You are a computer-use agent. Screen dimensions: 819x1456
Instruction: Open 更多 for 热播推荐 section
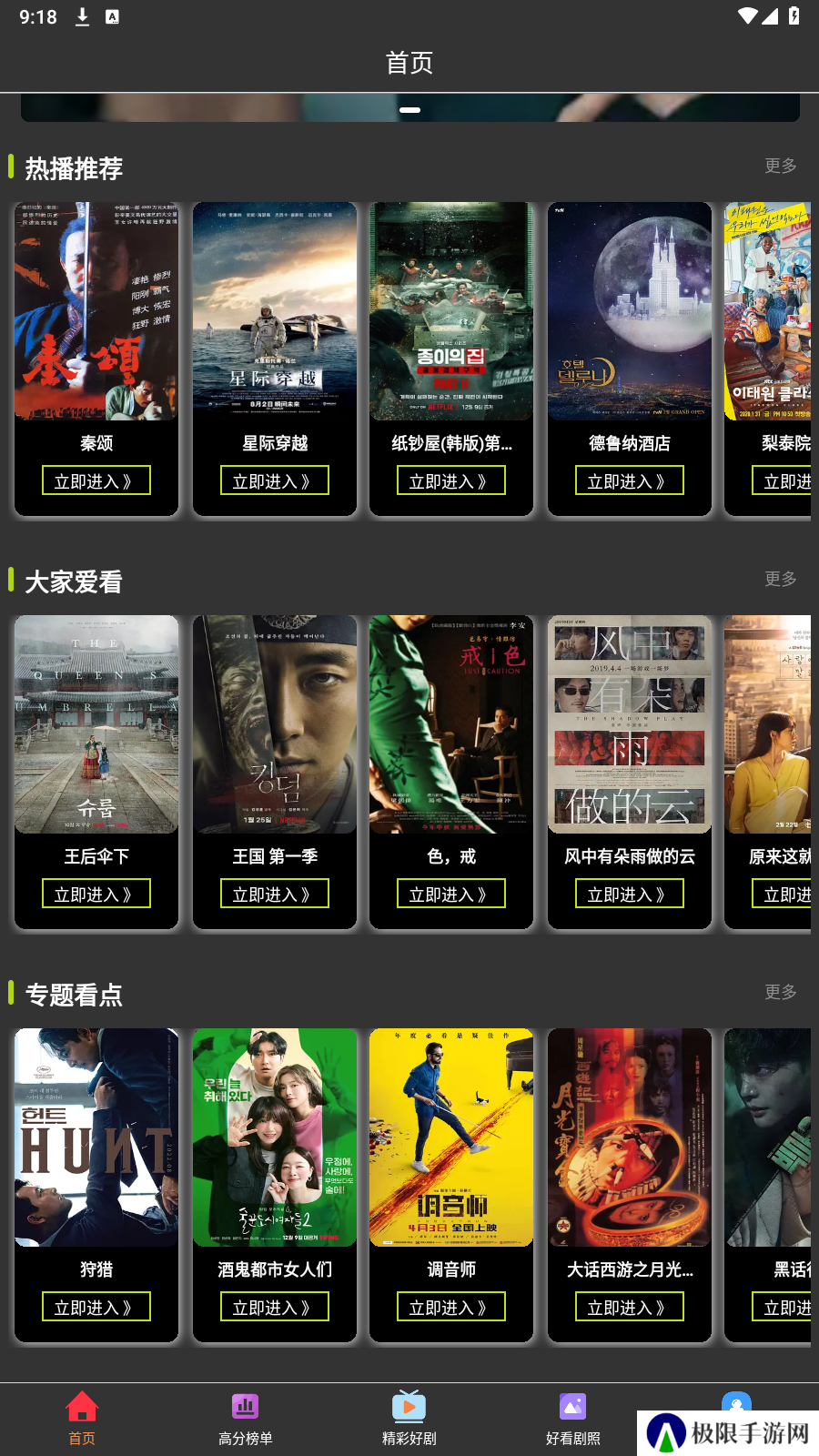(x=780, y=166)
